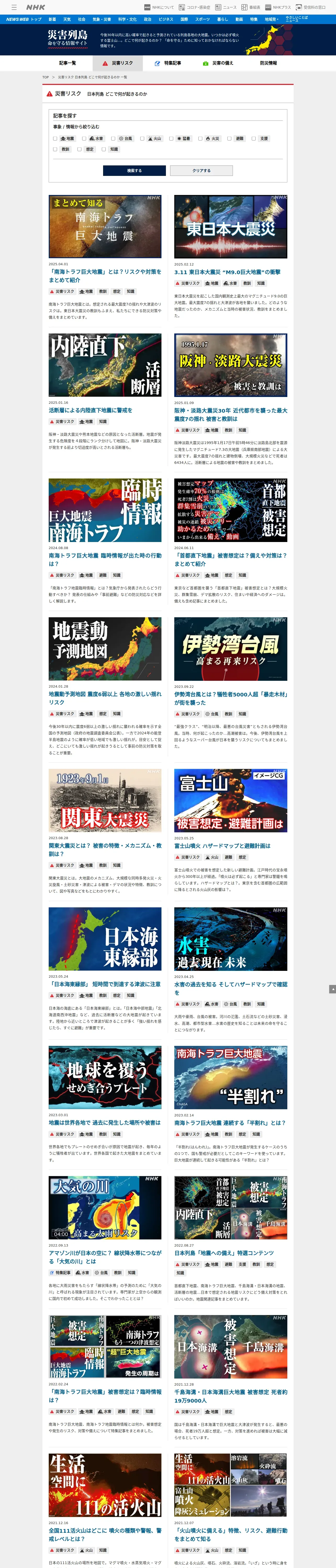
Task: Open the hamburger menu
Action: click(x=13, y=7)
